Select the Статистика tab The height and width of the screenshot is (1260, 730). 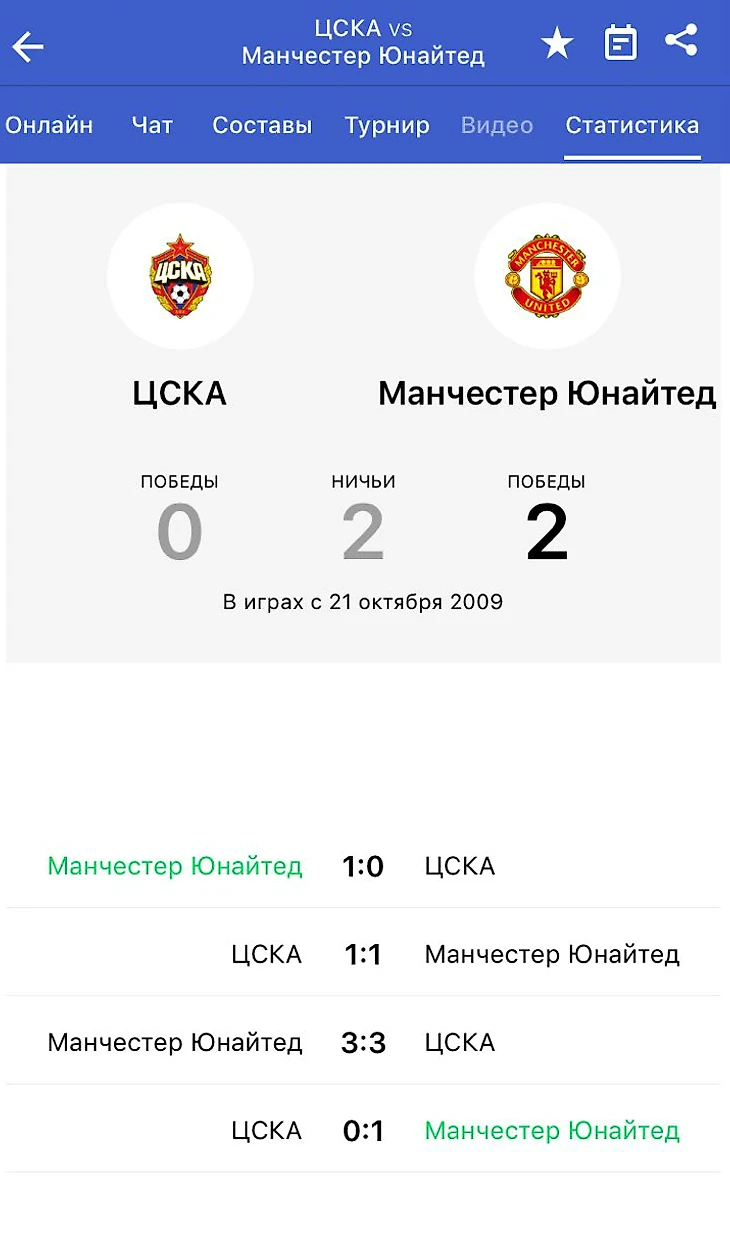[632, 125]
